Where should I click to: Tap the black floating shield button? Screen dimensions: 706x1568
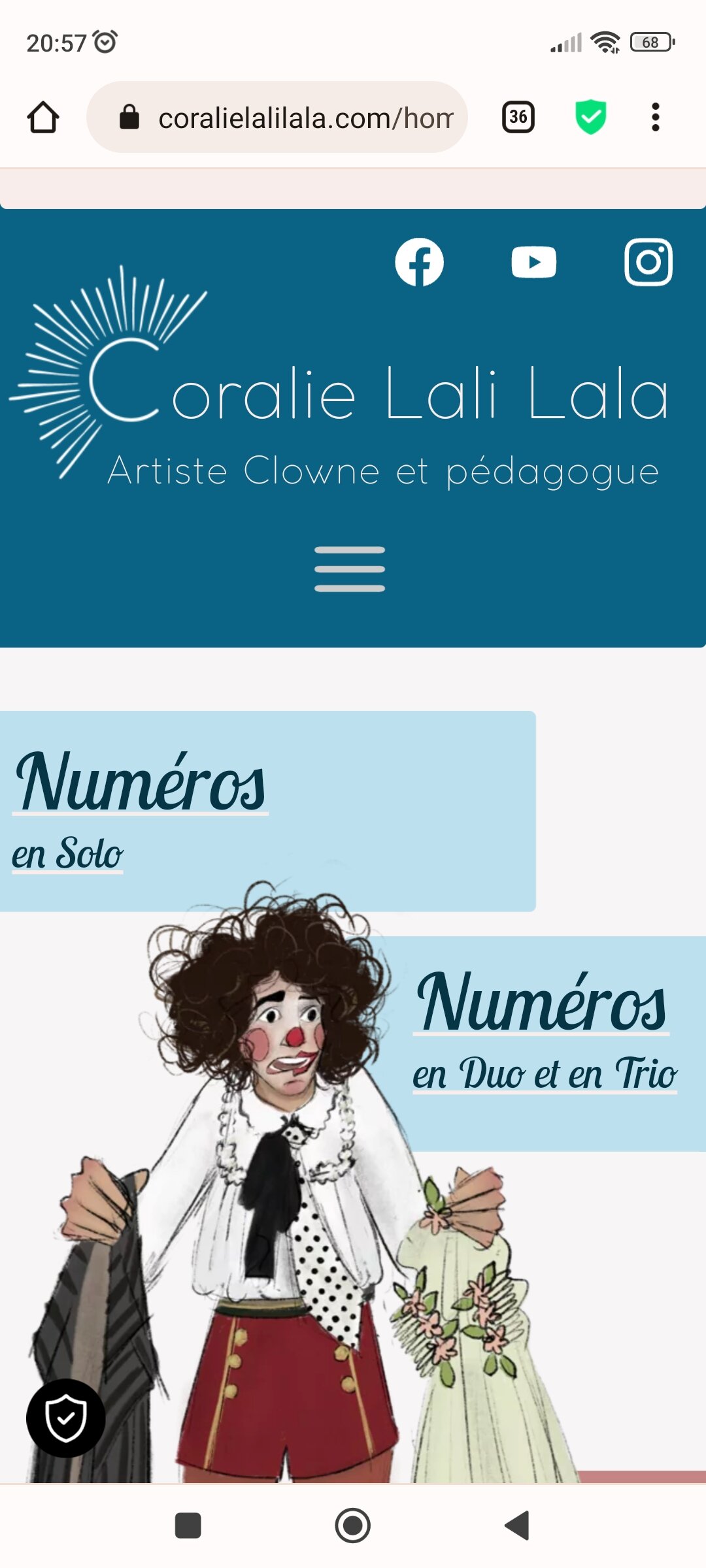65,1418
